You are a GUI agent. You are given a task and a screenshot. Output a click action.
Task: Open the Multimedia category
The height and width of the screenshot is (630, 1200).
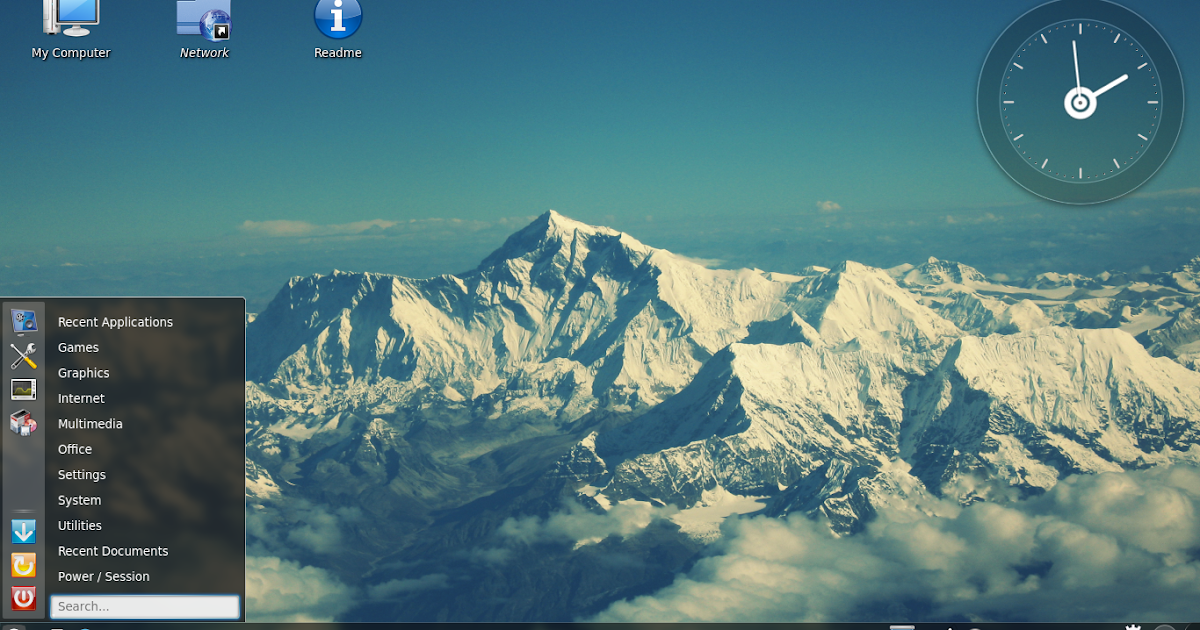tap(90, 424)
